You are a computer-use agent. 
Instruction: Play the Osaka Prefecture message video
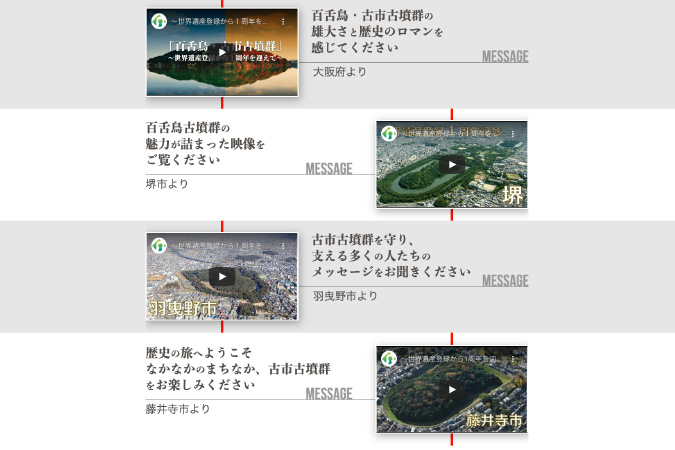222,52
